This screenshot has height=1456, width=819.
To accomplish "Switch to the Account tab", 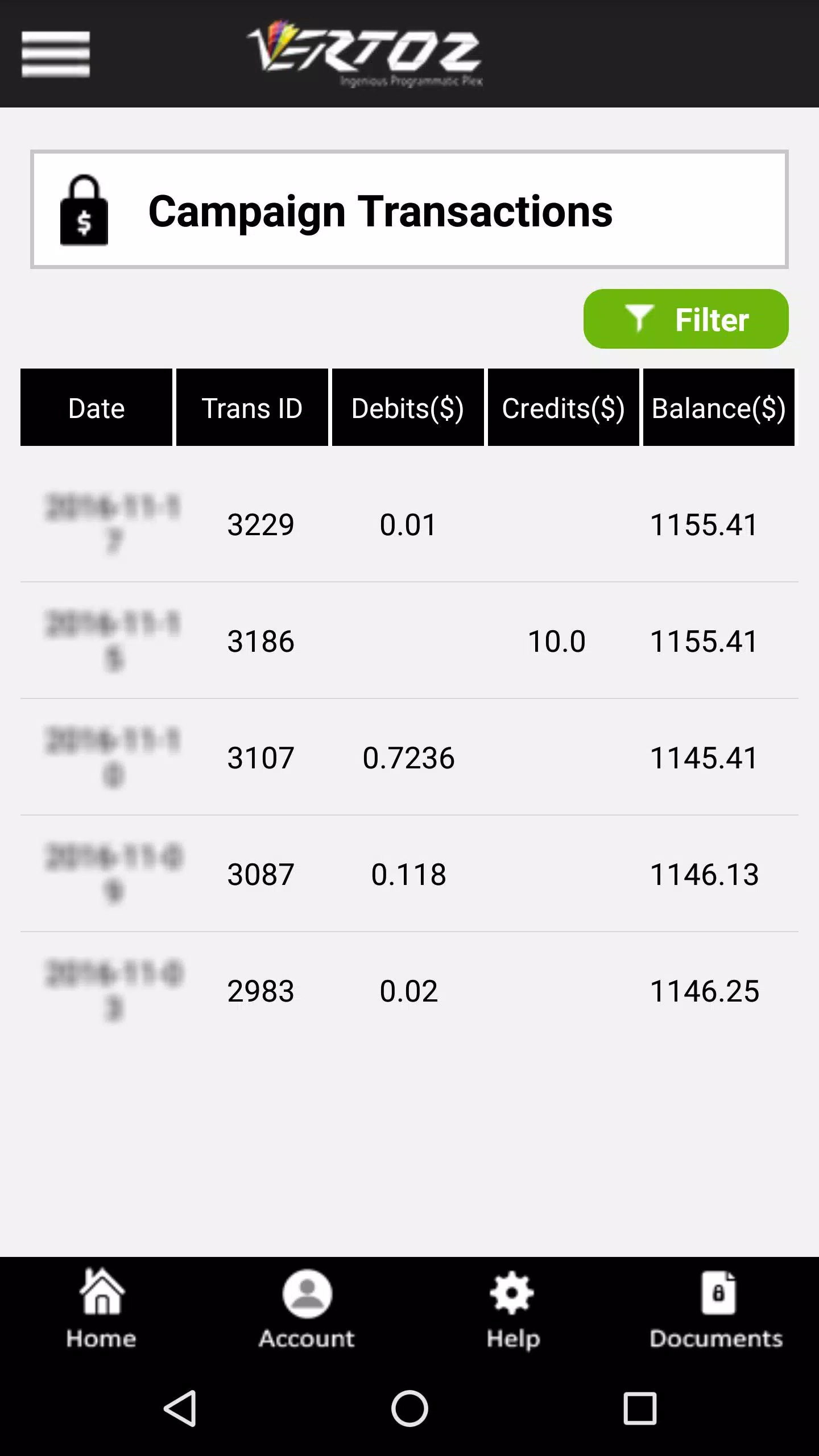I will (x=307, y=1310).
